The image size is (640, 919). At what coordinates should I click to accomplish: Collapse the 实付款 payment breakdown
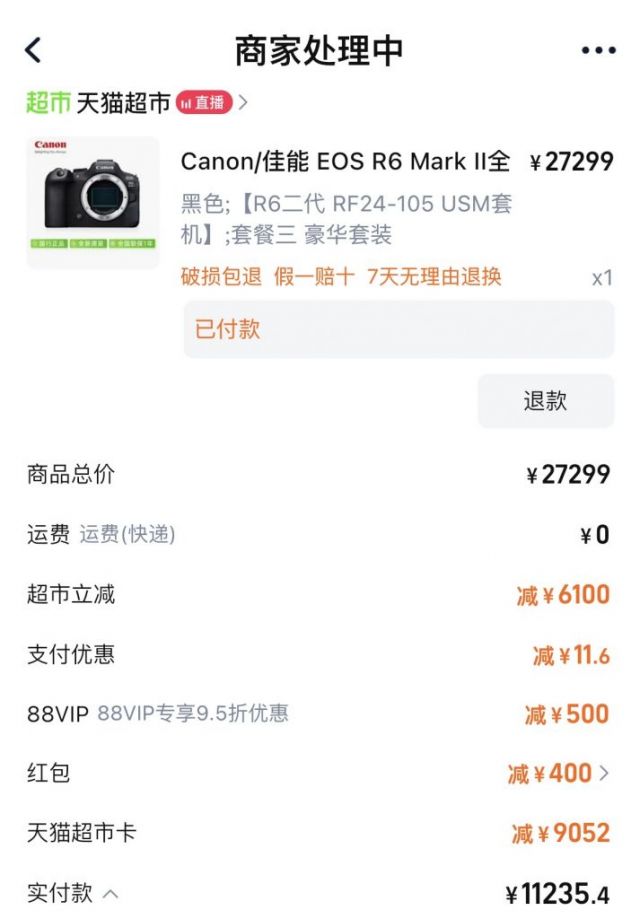pos(110,893)
